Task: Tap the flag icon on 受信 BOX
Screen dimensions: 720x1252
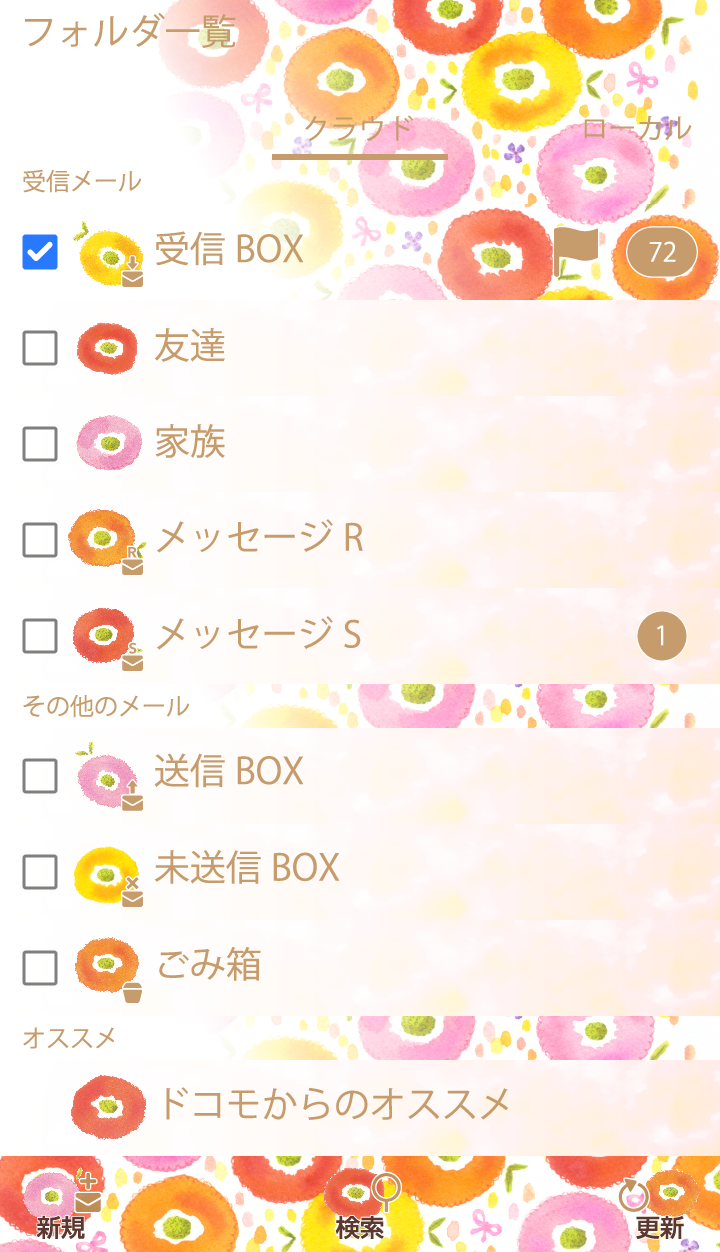Action: pyautogui.click(x=576, y=251)
